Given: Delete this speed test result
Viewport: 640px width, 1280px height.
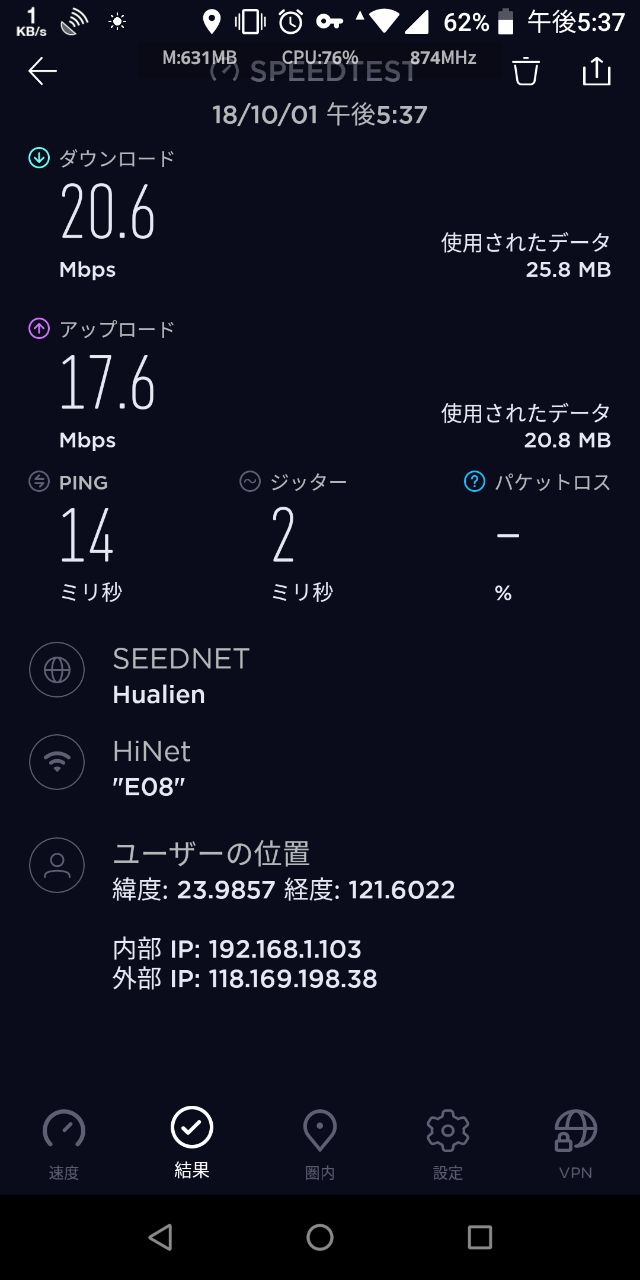Looking at the screenshot, I should 526,71.
